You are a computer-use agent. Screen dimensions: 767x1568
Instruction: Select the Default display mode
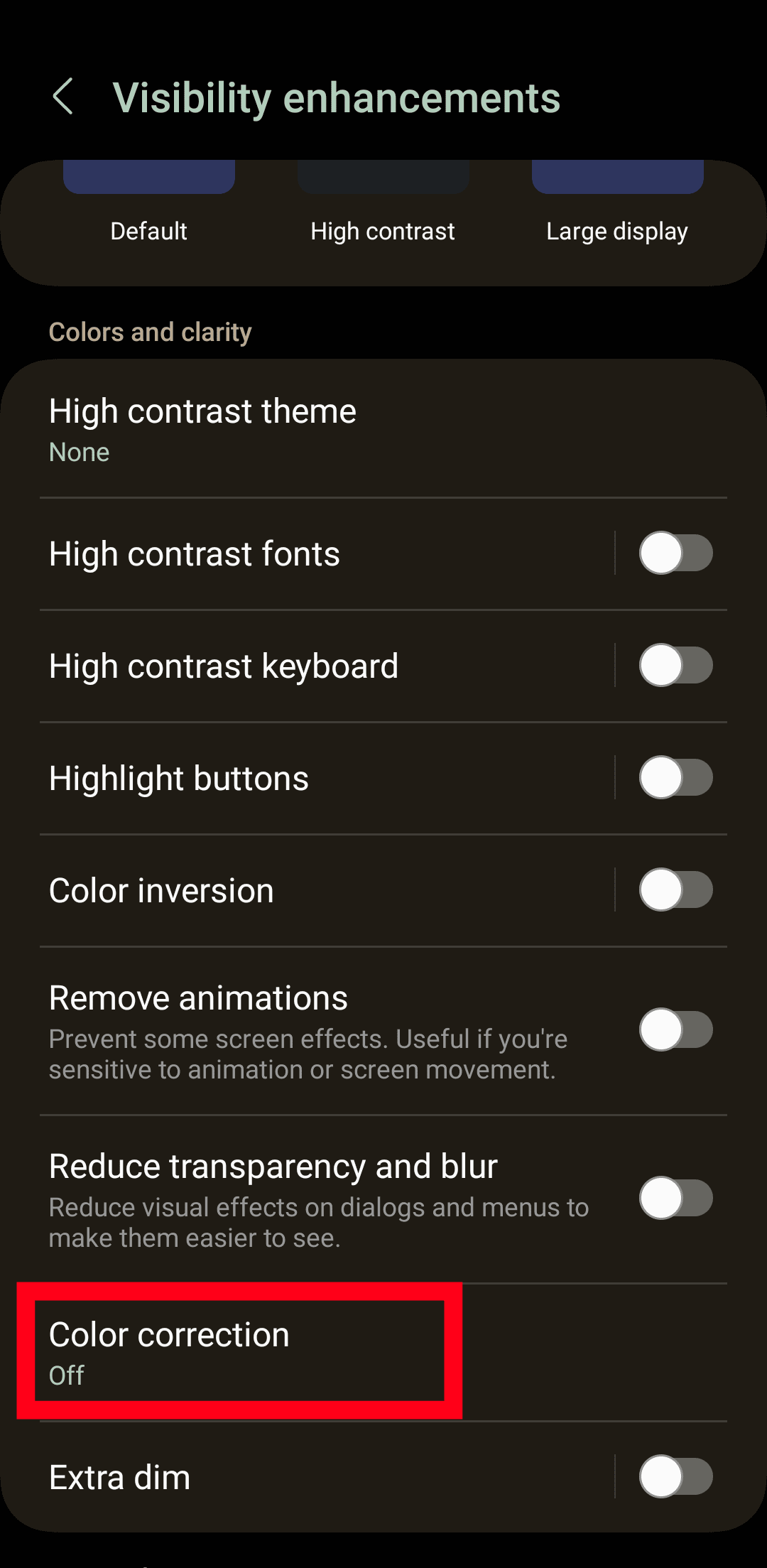[148, 213]
